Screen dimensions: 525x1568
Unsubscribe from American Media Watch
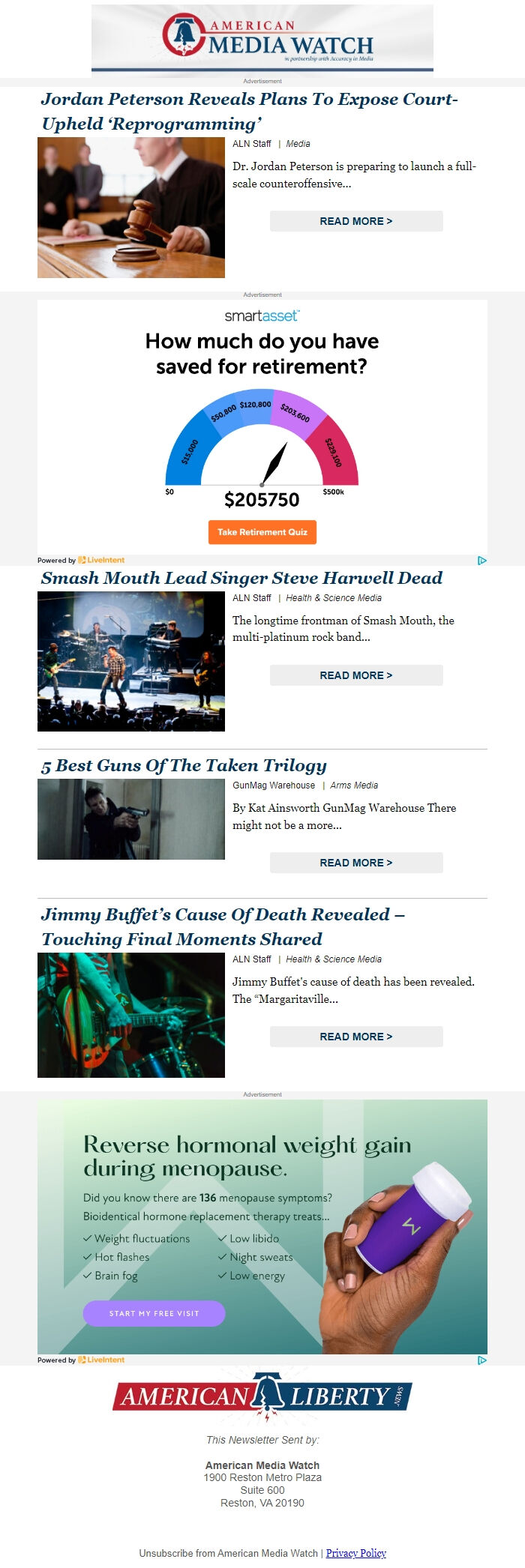(228, 1553)
